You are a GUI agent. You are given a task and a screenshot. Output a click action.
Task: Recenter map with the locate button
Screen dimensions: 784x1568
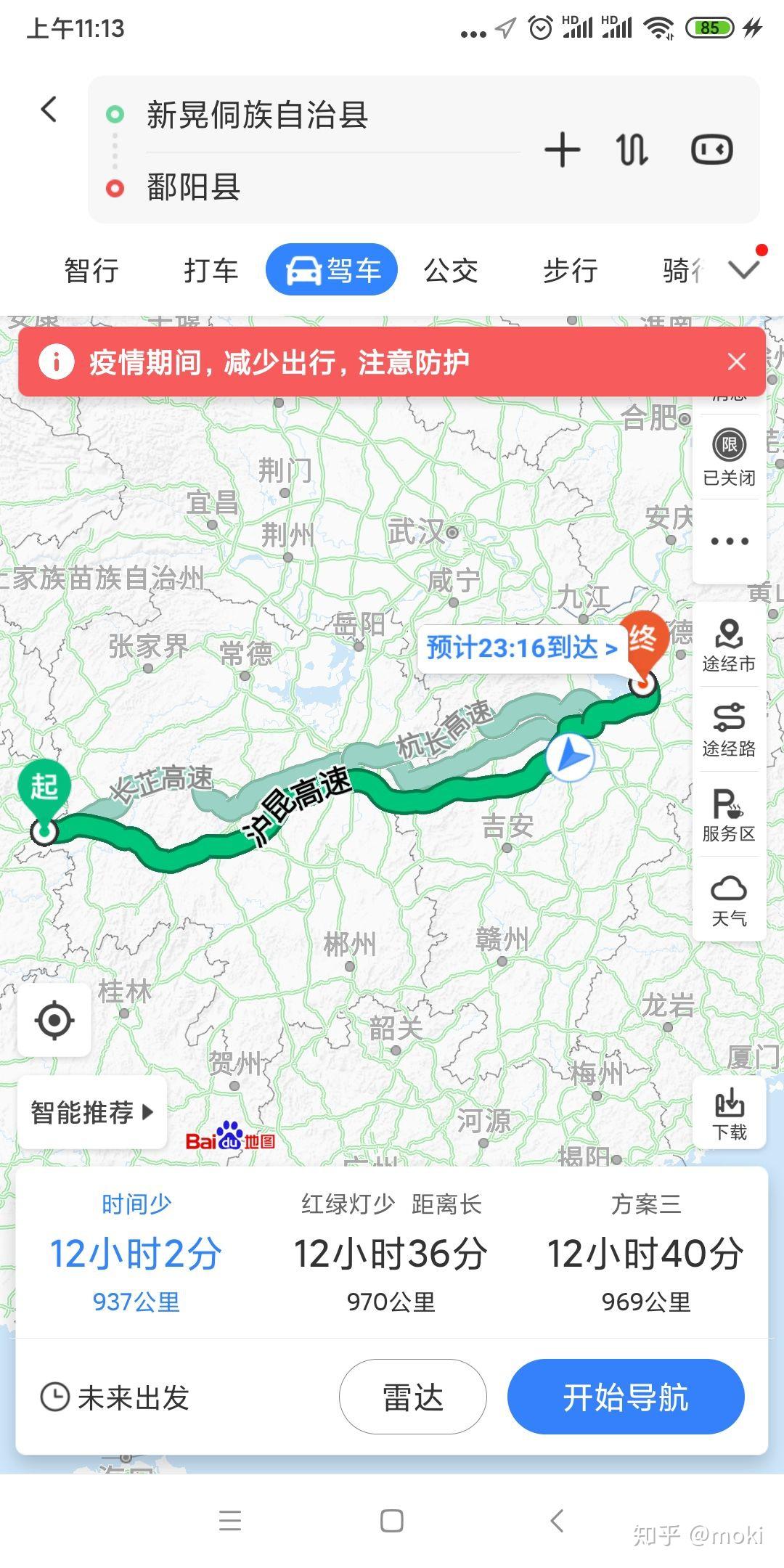pos(54,1020)
